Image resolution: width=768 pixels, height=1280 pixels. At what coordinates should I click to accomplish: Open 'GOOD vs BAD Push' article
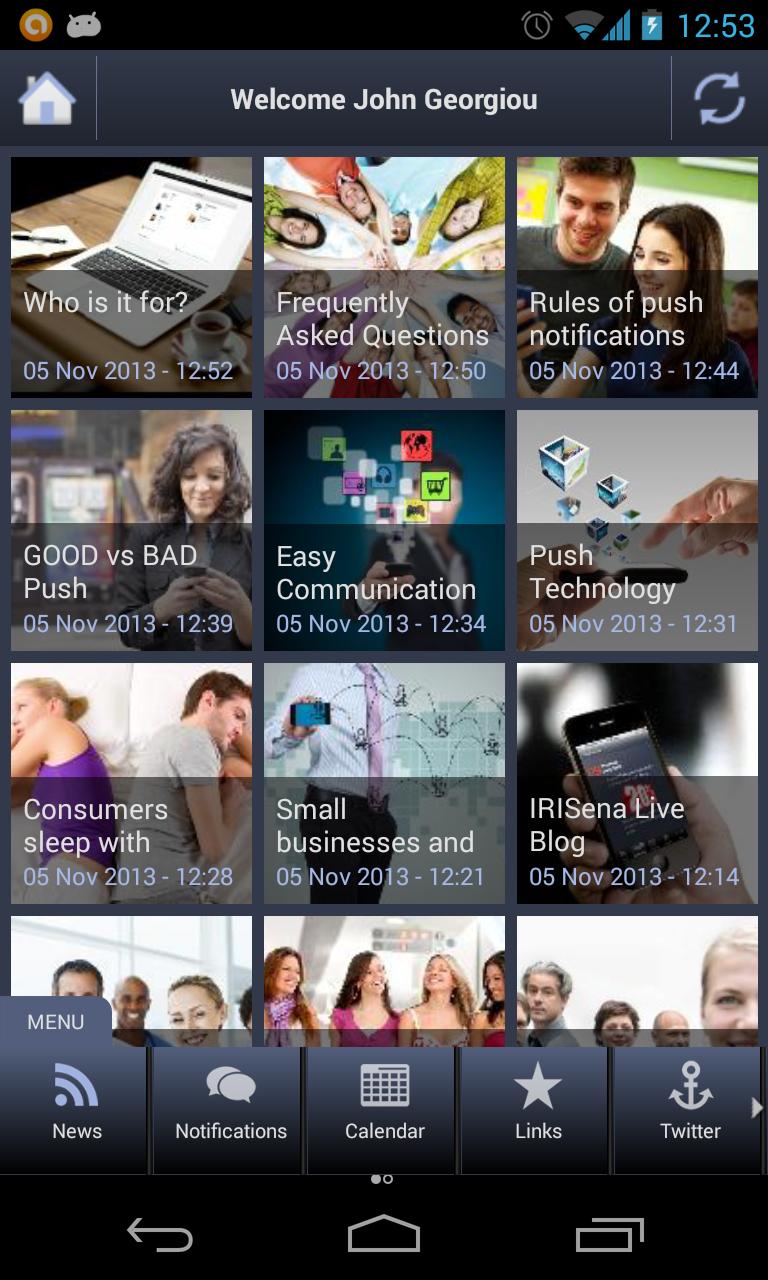coord(131,530)
